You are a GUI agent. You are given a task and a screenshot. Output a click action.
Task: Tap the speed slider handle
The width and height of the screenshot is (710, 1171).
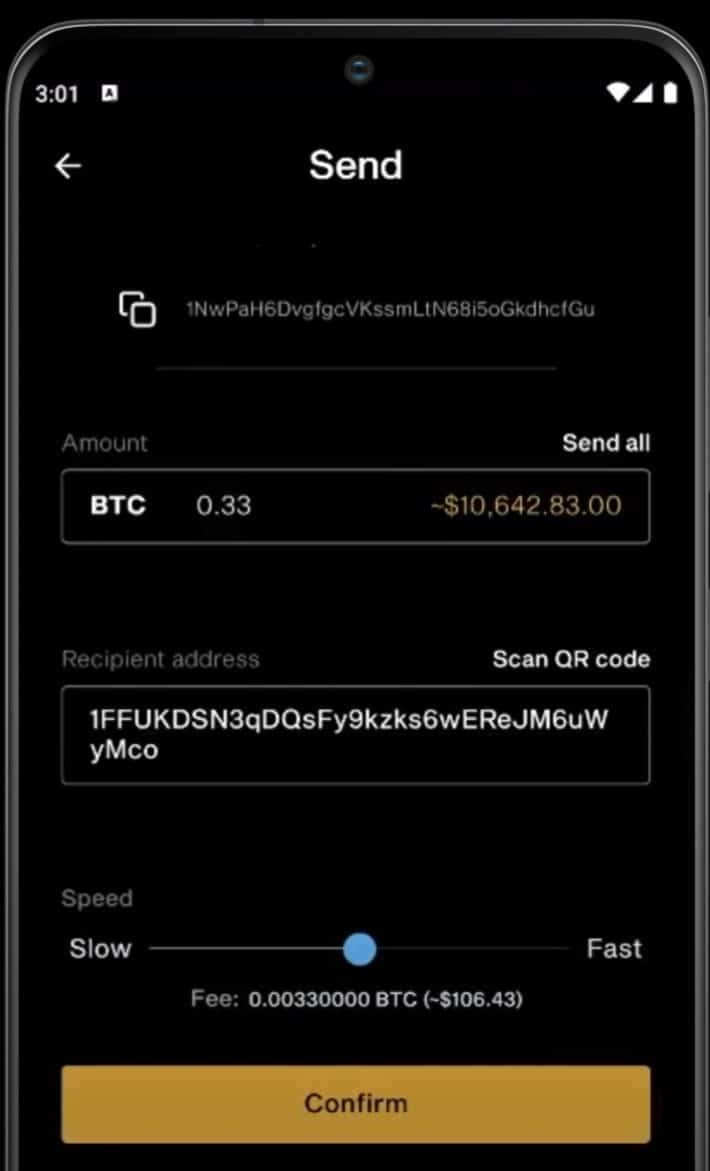[x=359, y=949]
